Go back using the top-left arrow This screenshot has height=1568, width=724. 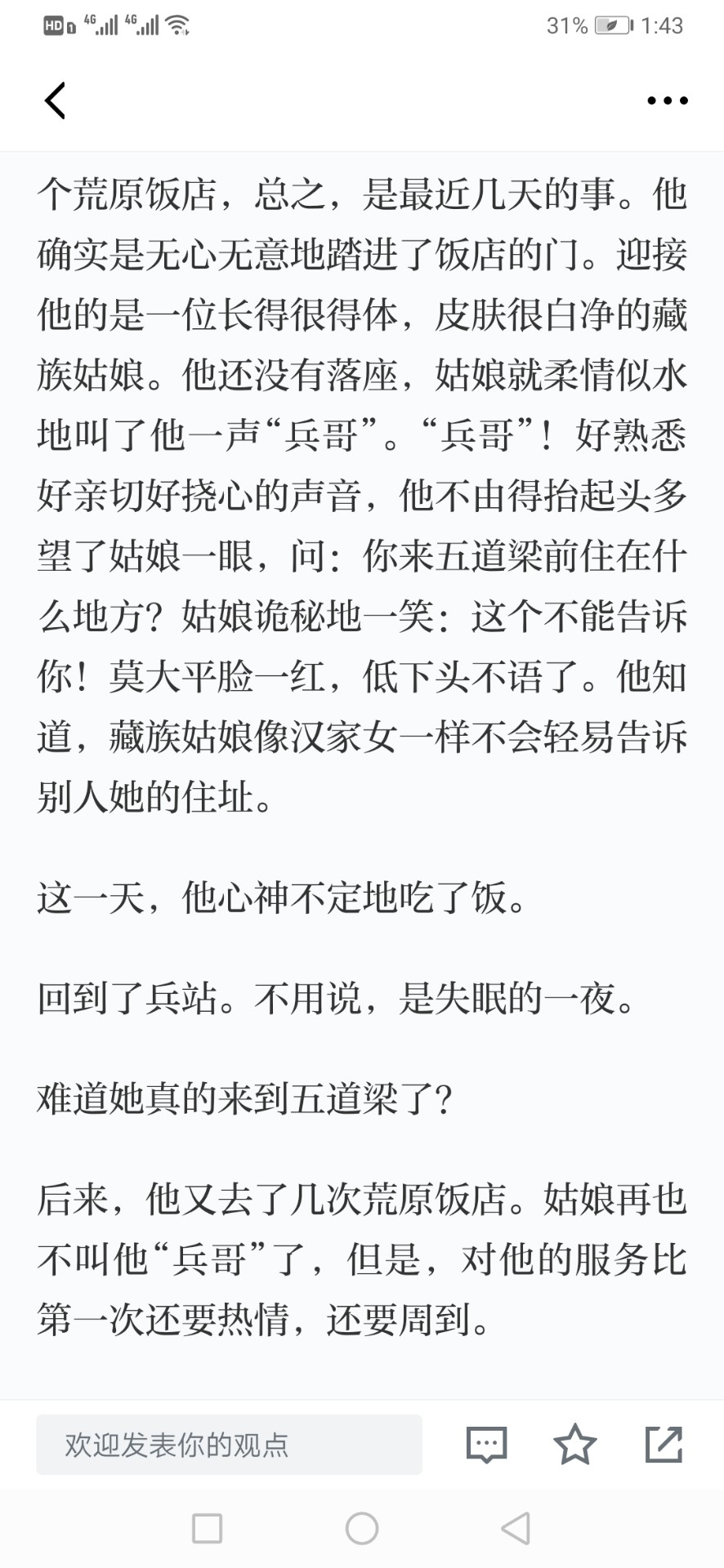coord(55,100)
